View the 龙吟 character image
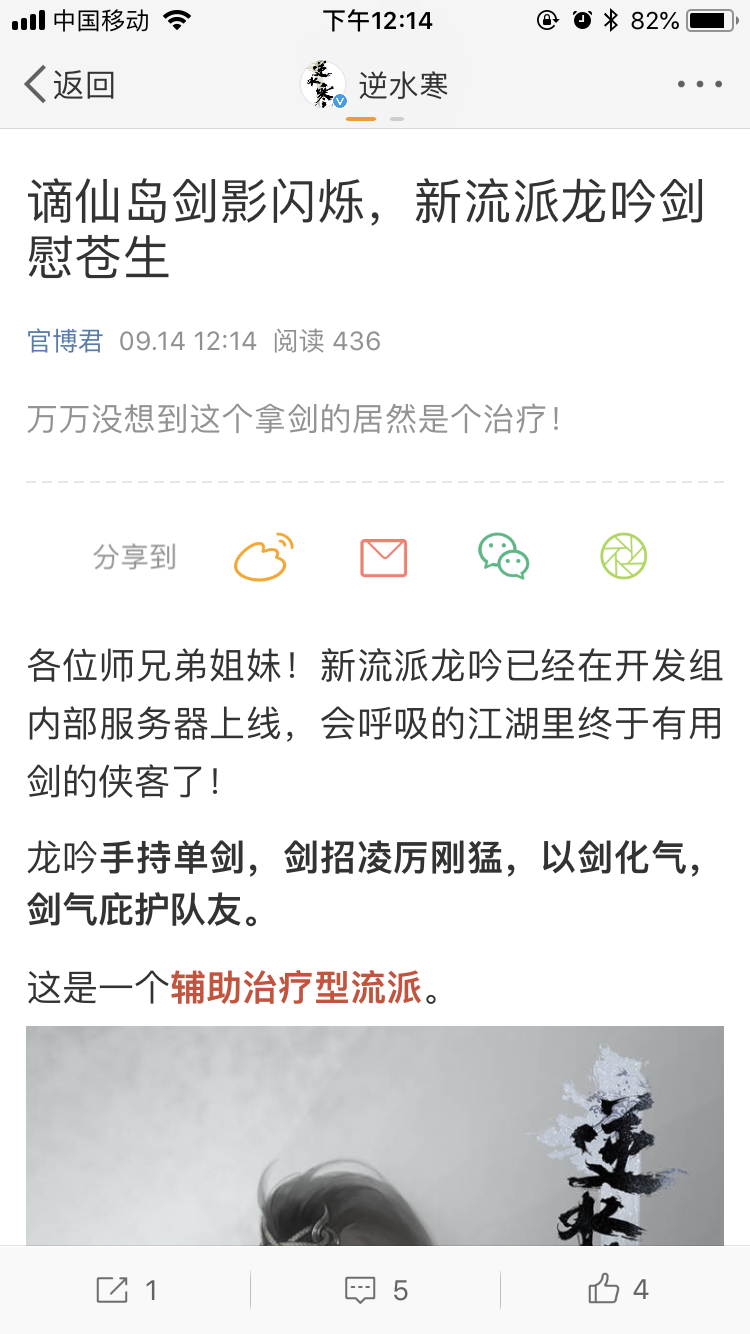Viewport: 750px width, 1334px height. tap(375, 1135)
